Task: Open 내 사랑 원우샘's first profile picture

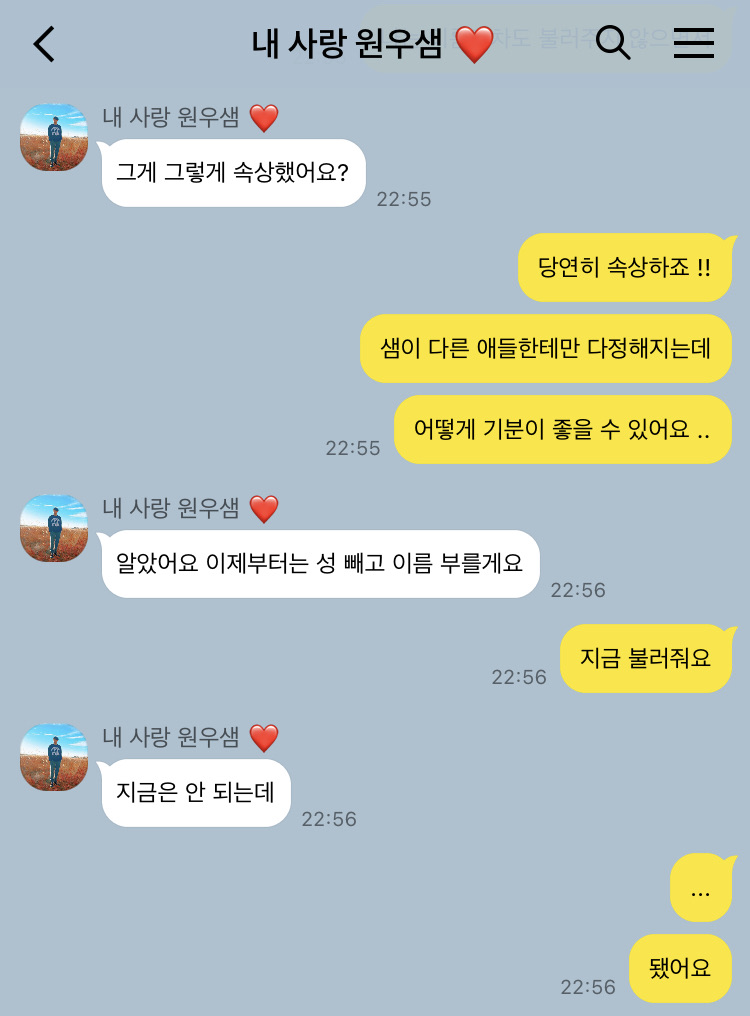Action: click(x=52, y=137)
